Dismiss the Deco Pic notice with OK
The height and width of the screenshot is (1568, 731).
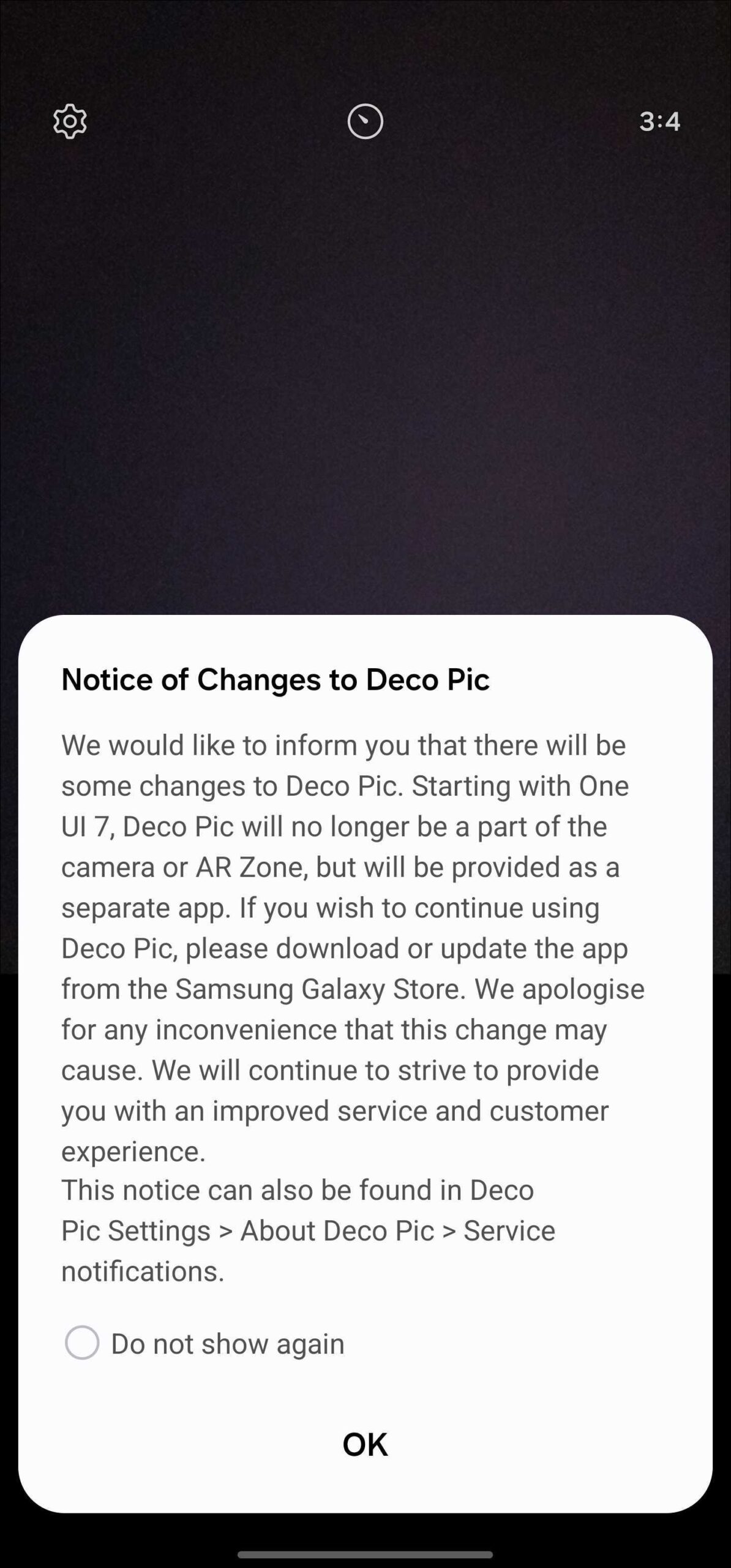365,1444
